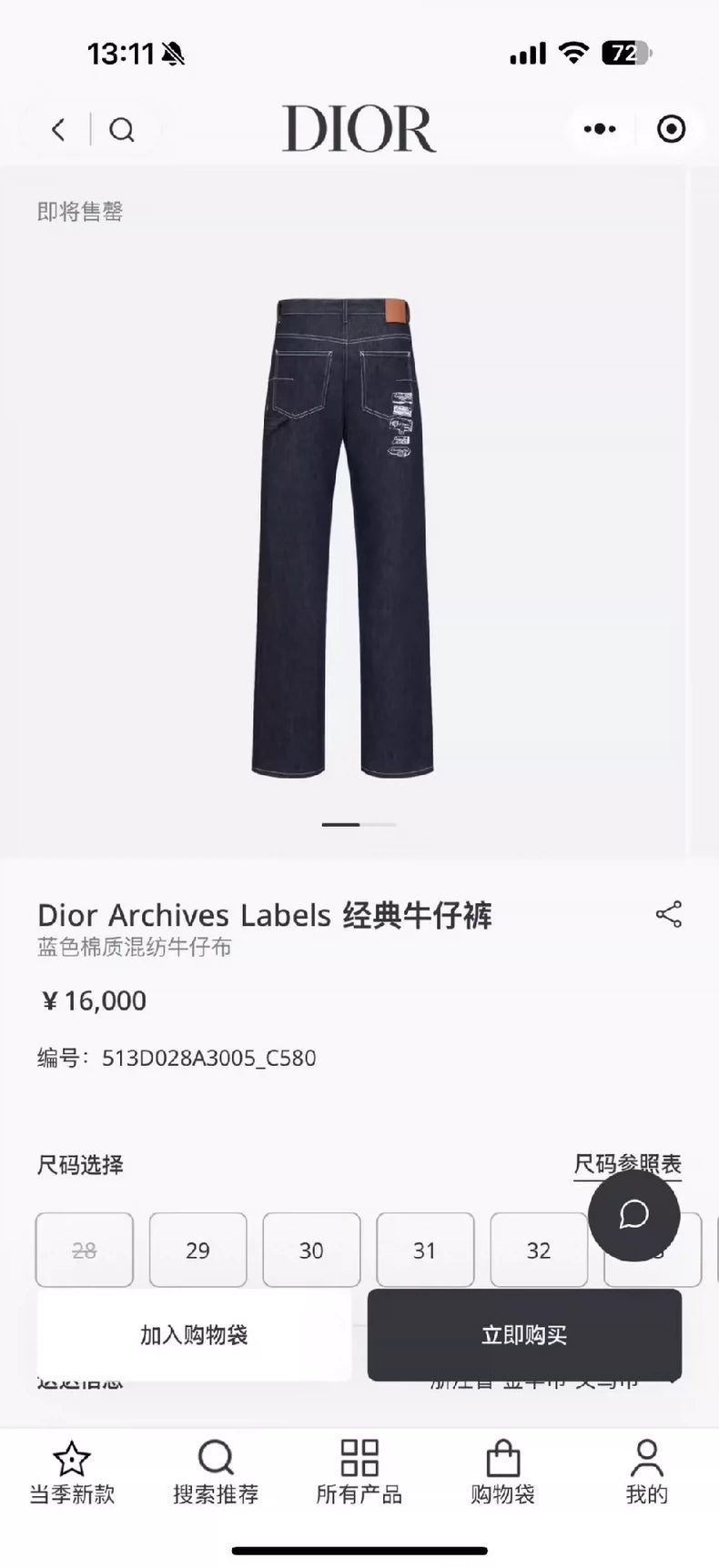Close the Dior mini program
The width and height of the screenshot is (719, 1568).
pos(671,129)
